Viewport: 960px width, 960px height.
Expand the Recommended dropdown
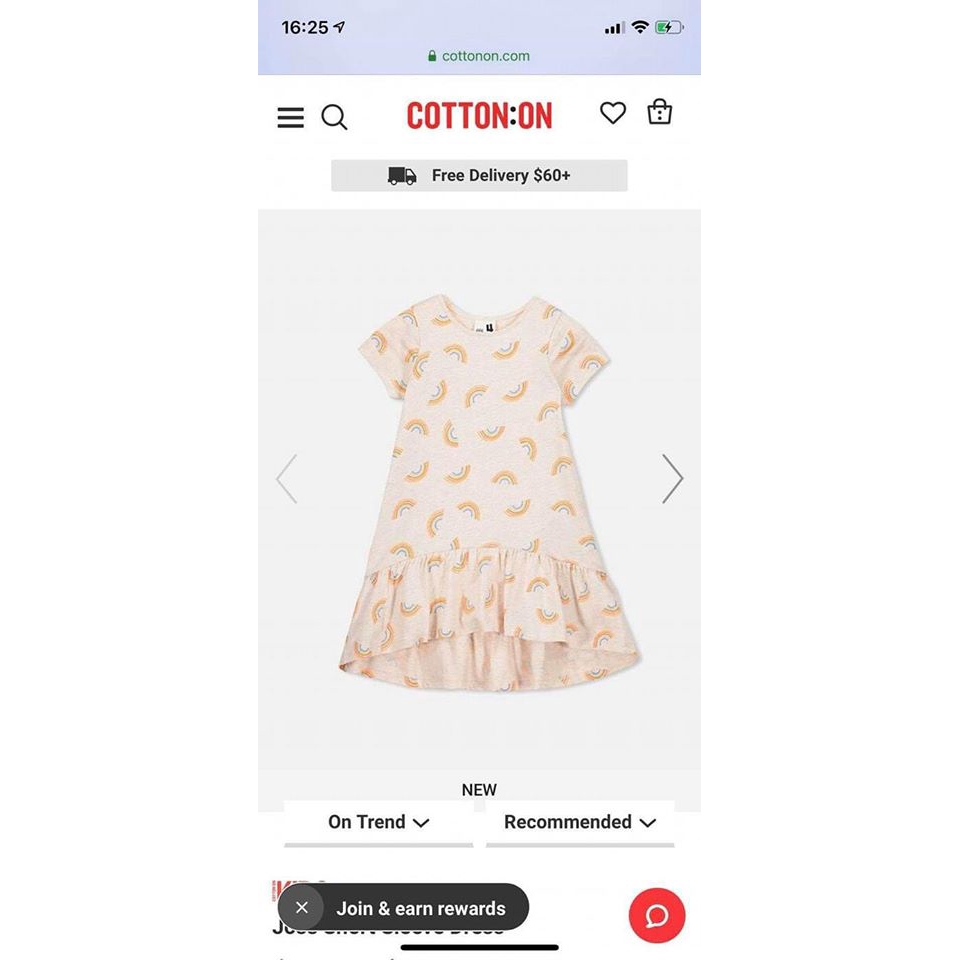tap(580, 822)
